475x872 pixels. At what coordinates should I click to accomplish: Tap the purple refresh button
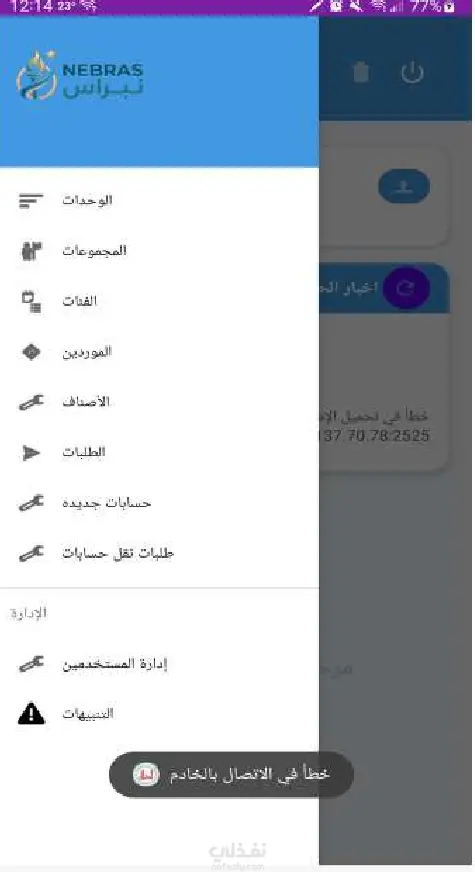point(406,288)
